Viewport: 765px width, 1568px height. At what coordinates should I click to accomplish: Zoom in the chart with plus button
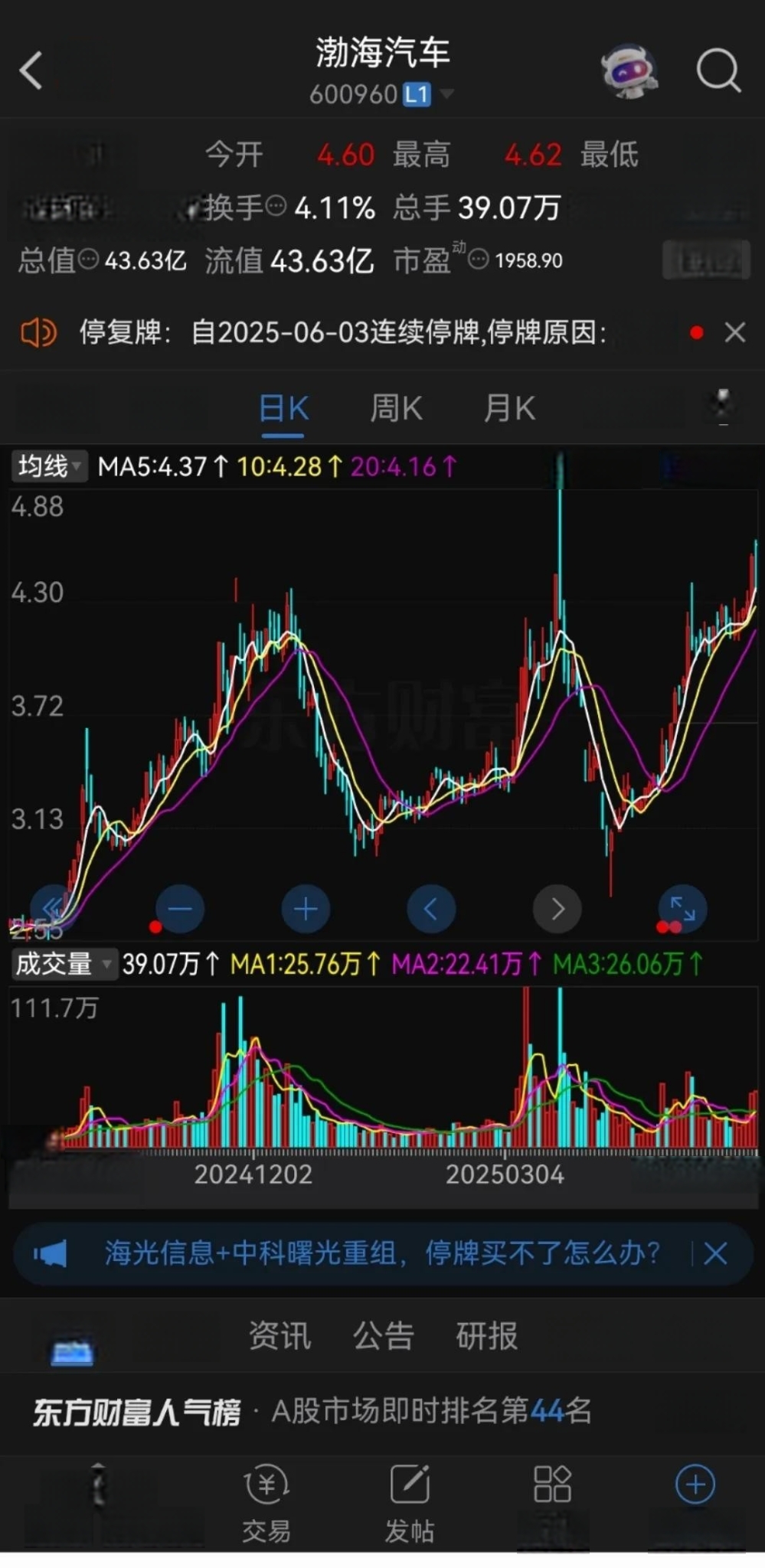tap(306, 909)
